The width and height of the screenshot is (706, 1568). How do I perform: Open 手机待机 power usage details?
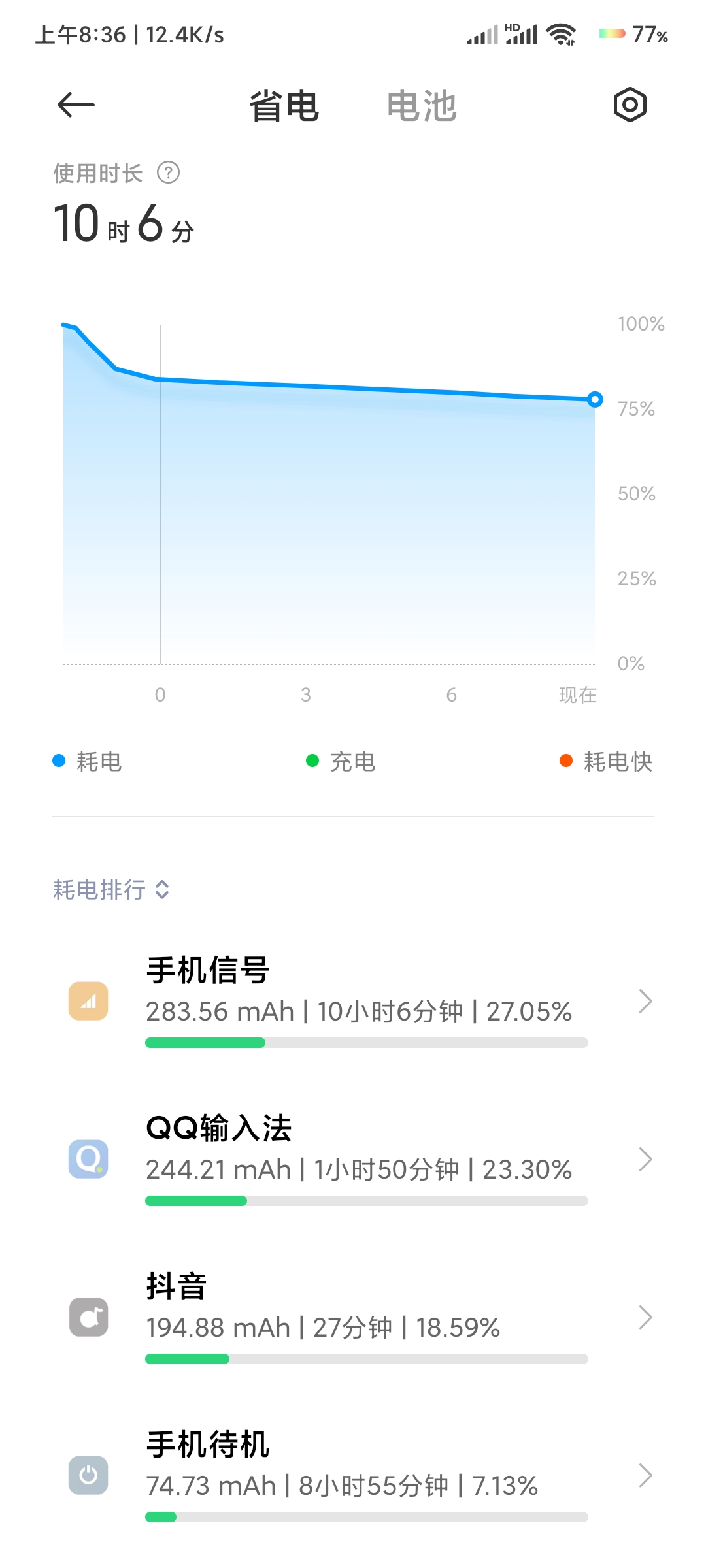pyautogui.click(x=353, y=1475)
